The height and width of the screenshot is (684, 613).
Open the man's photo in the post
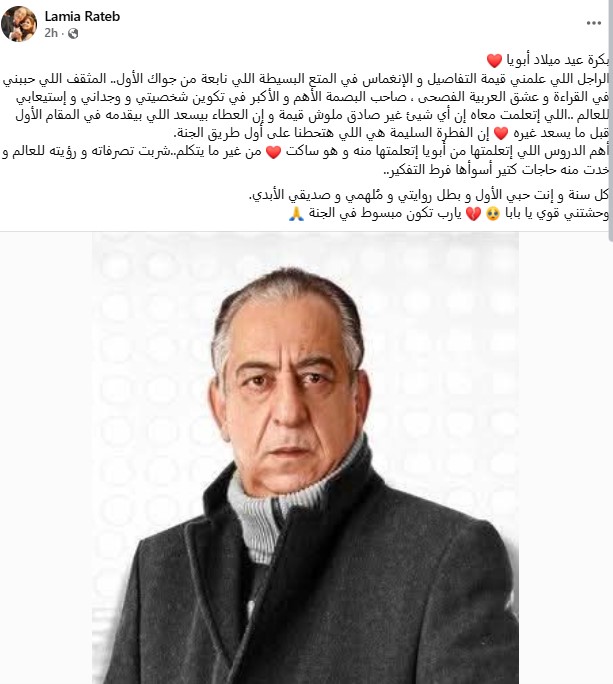306,458
